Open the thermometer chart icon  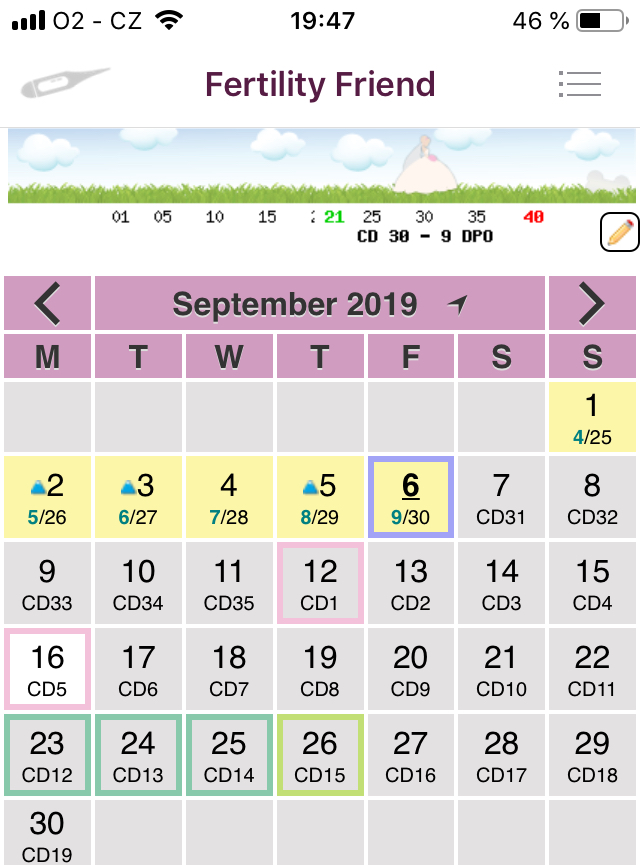point(65,84)
